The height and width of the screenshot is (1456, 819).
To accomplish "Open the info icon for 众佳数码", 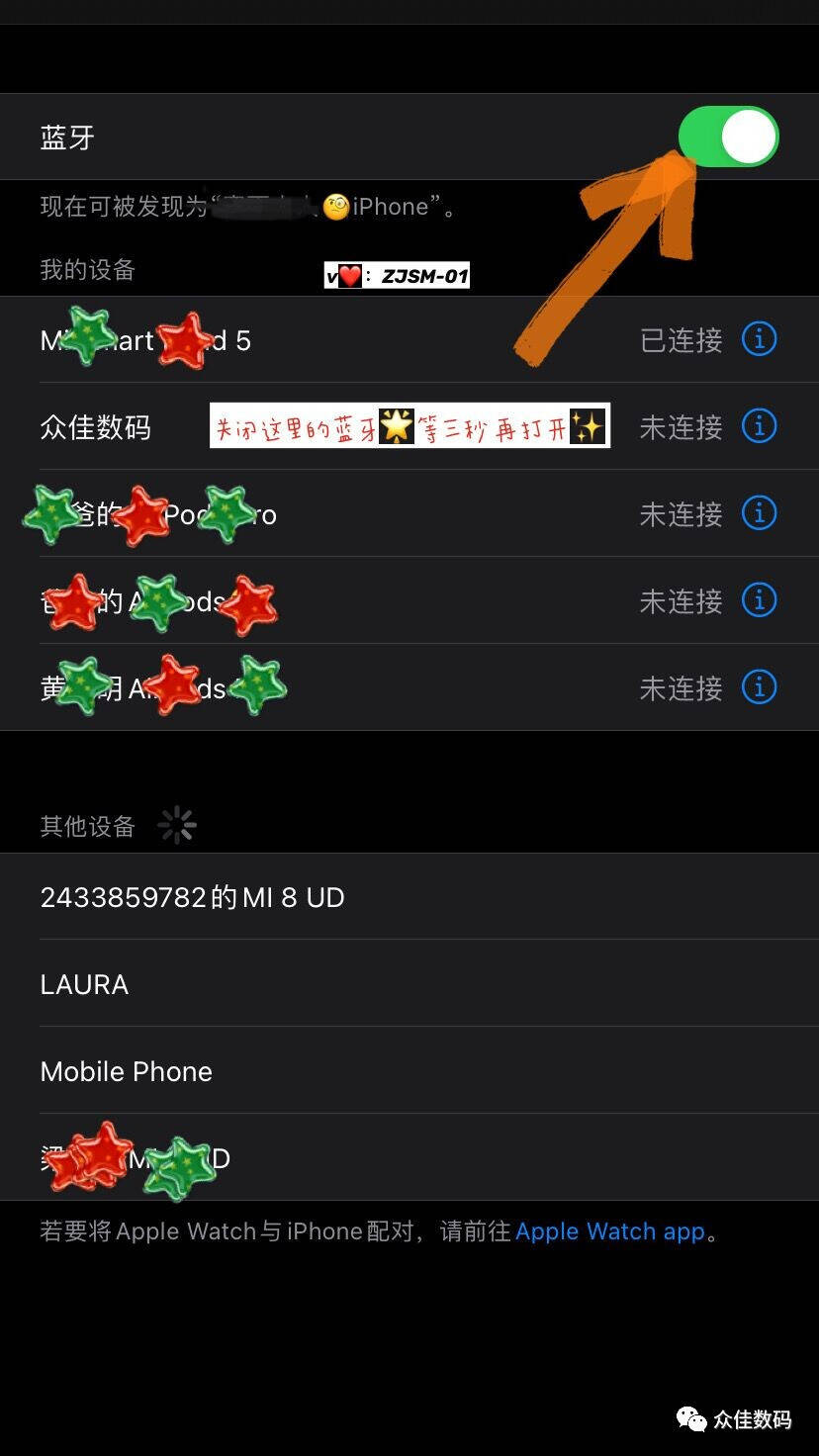I will 759,426.
